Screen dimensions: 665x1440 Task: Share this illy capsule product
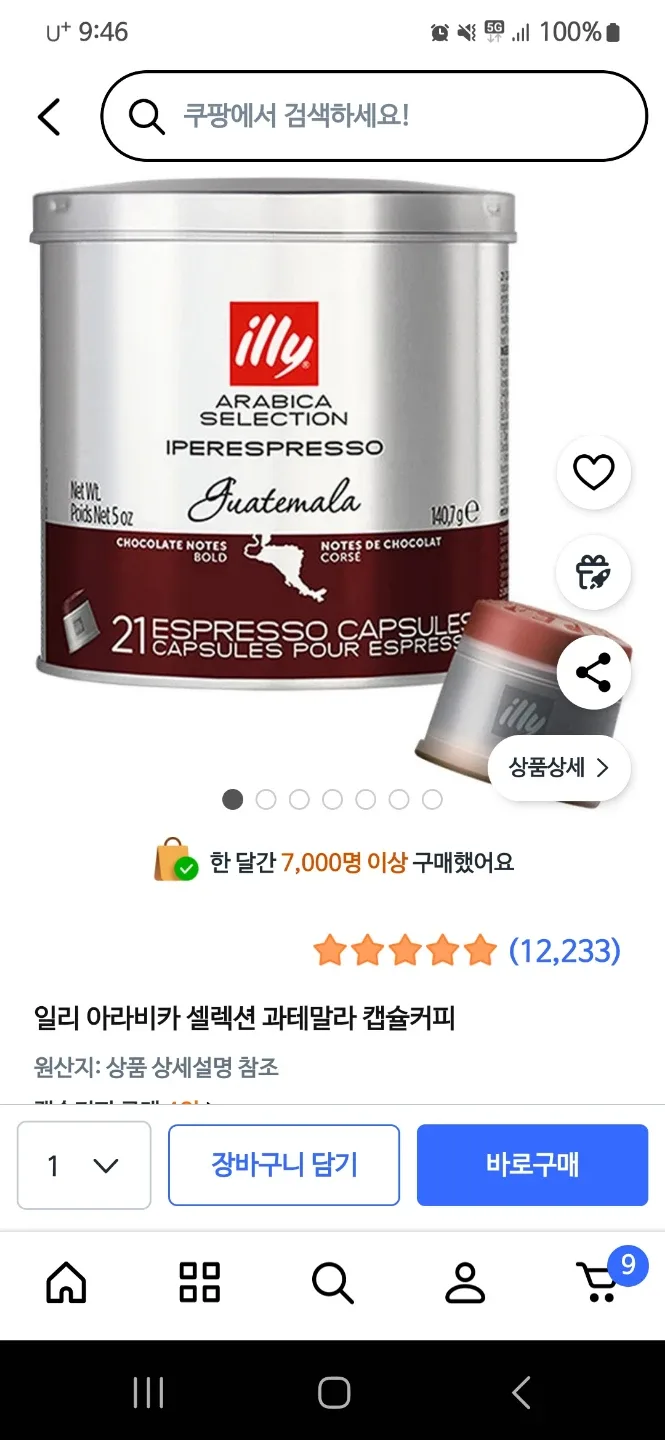pyautogui.click(x=593, y=673)
